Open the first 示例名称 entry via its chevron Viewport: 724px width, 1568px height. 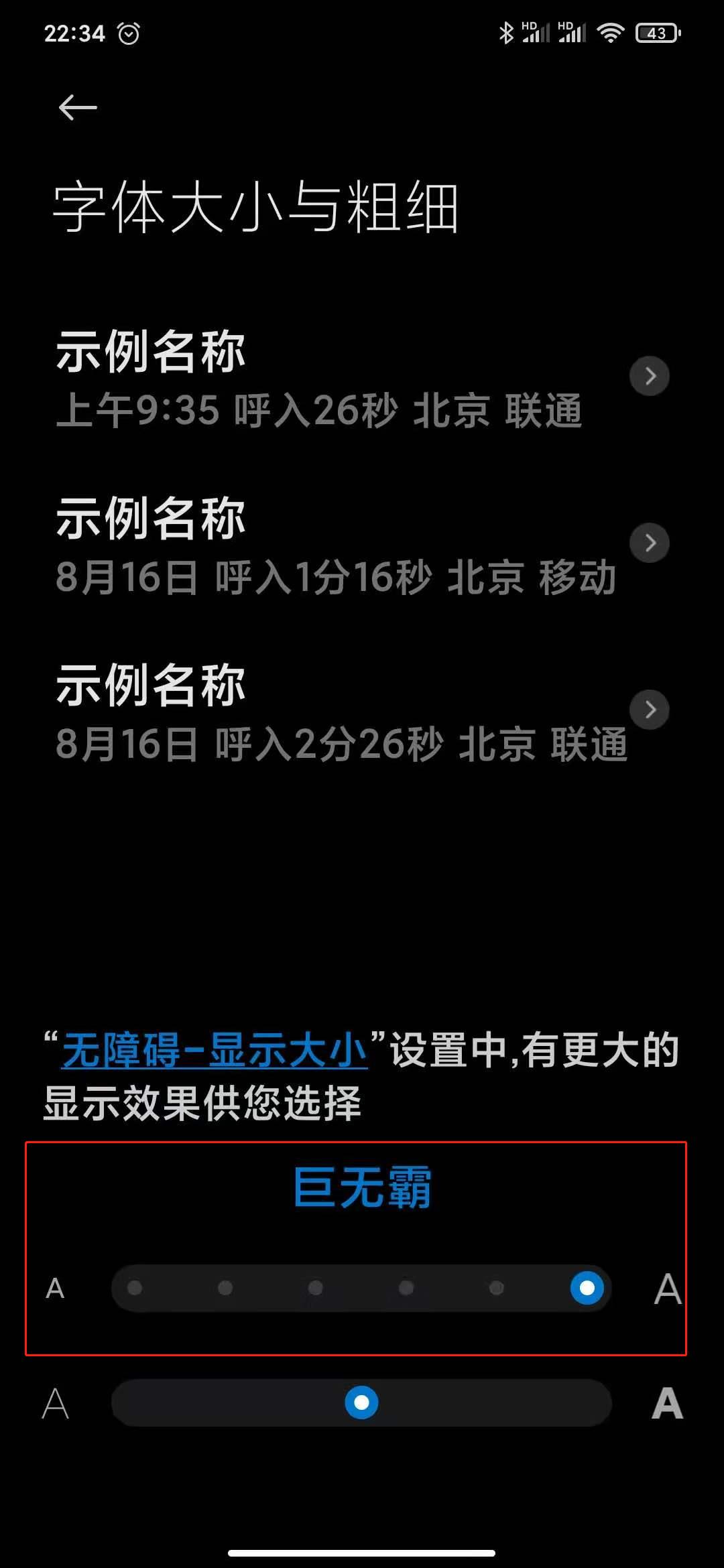[x=648, y=376]
